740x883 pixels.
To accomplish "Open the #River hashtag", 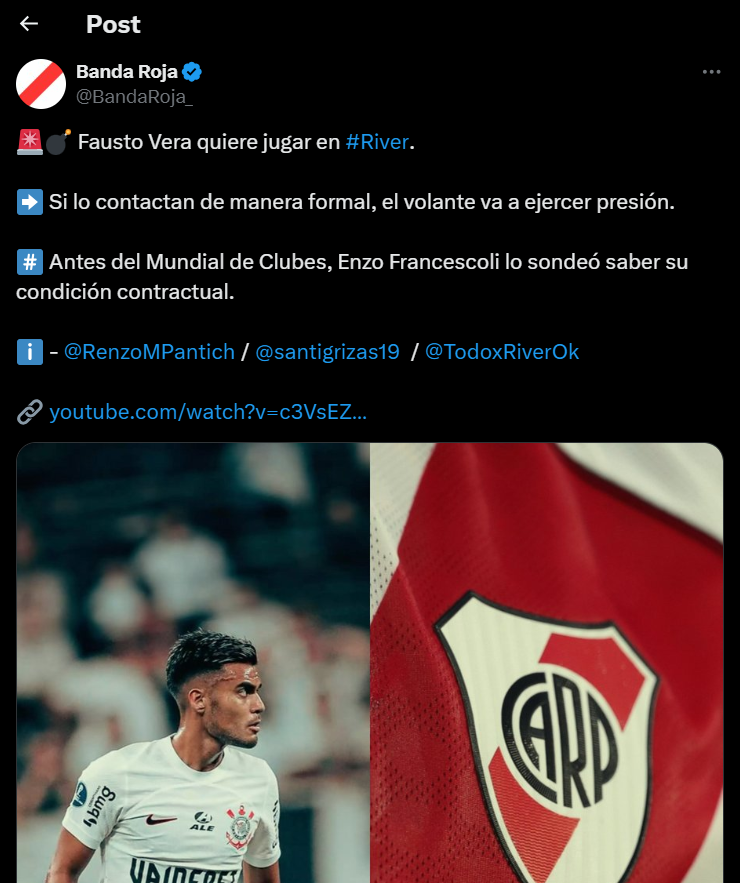I will 377,142.
